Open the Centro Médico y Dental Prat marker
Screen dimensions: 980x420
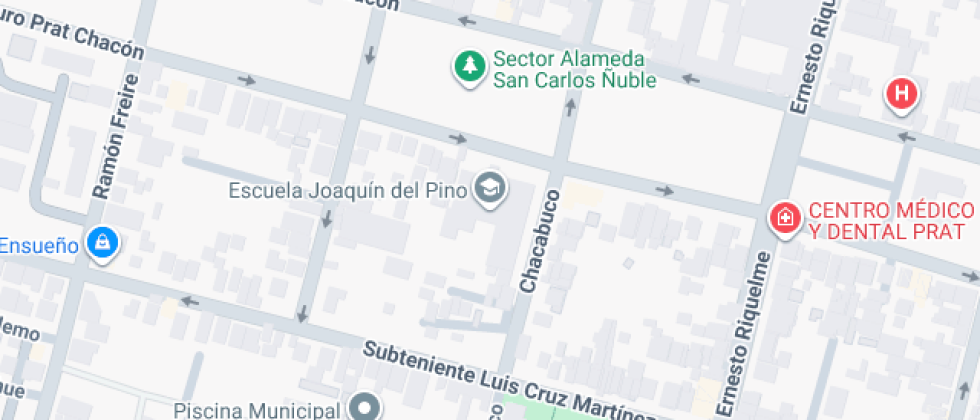[x=785, y=217]
